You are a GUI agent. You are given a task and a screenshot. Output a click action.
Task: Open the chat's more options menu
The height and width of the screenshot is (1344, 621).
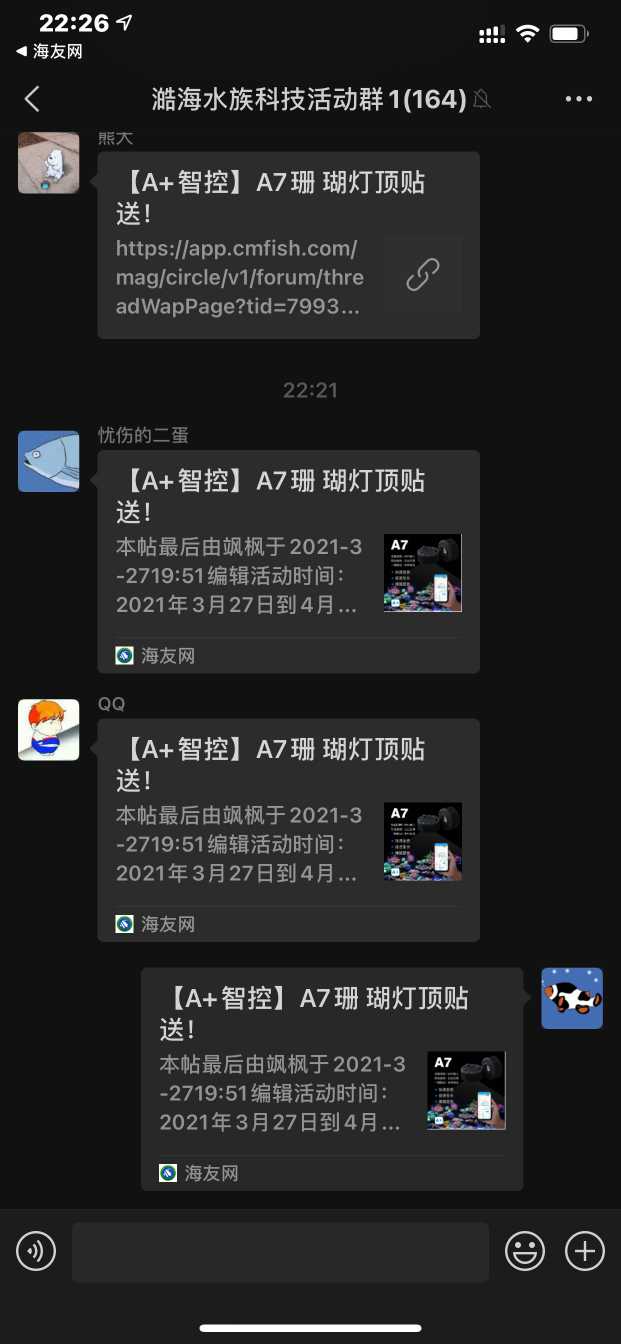pos(579,99)
